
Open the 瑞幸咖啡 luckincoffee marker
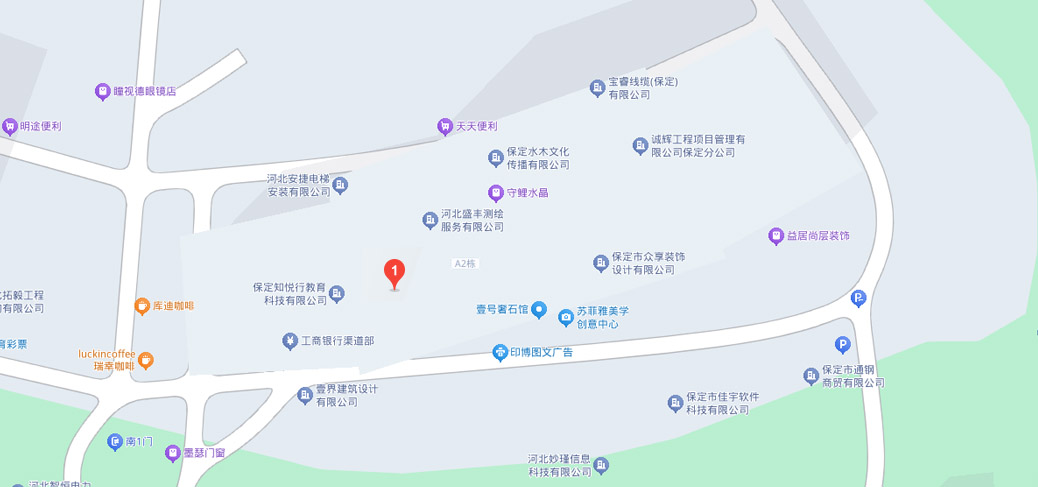(x=146, y=360)
